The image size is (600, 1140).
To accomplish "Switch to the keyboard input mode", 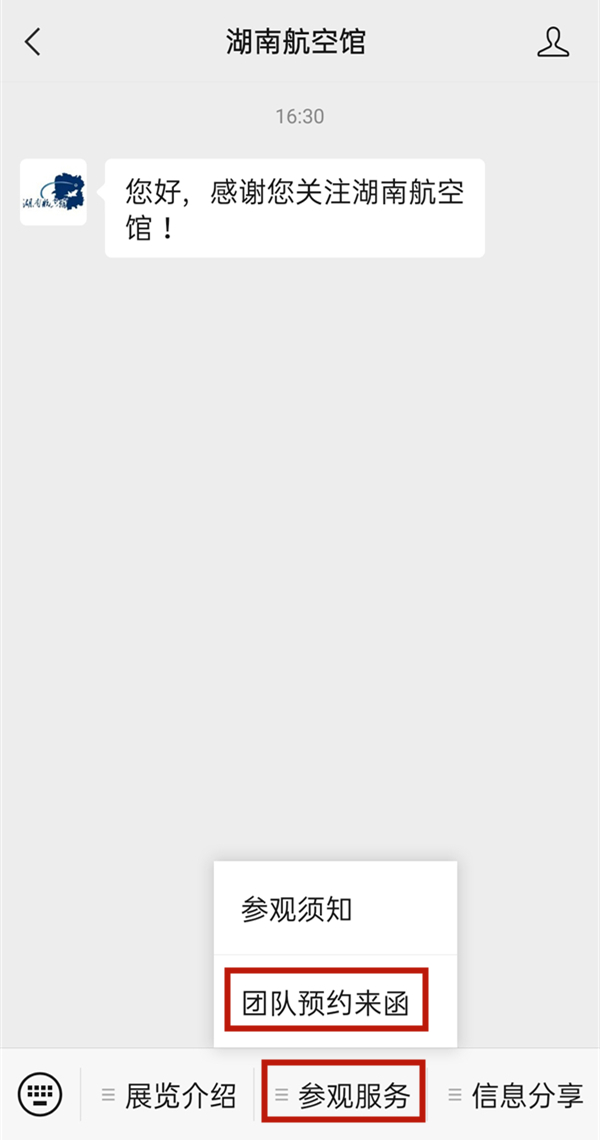I will tap(40, 1094).
